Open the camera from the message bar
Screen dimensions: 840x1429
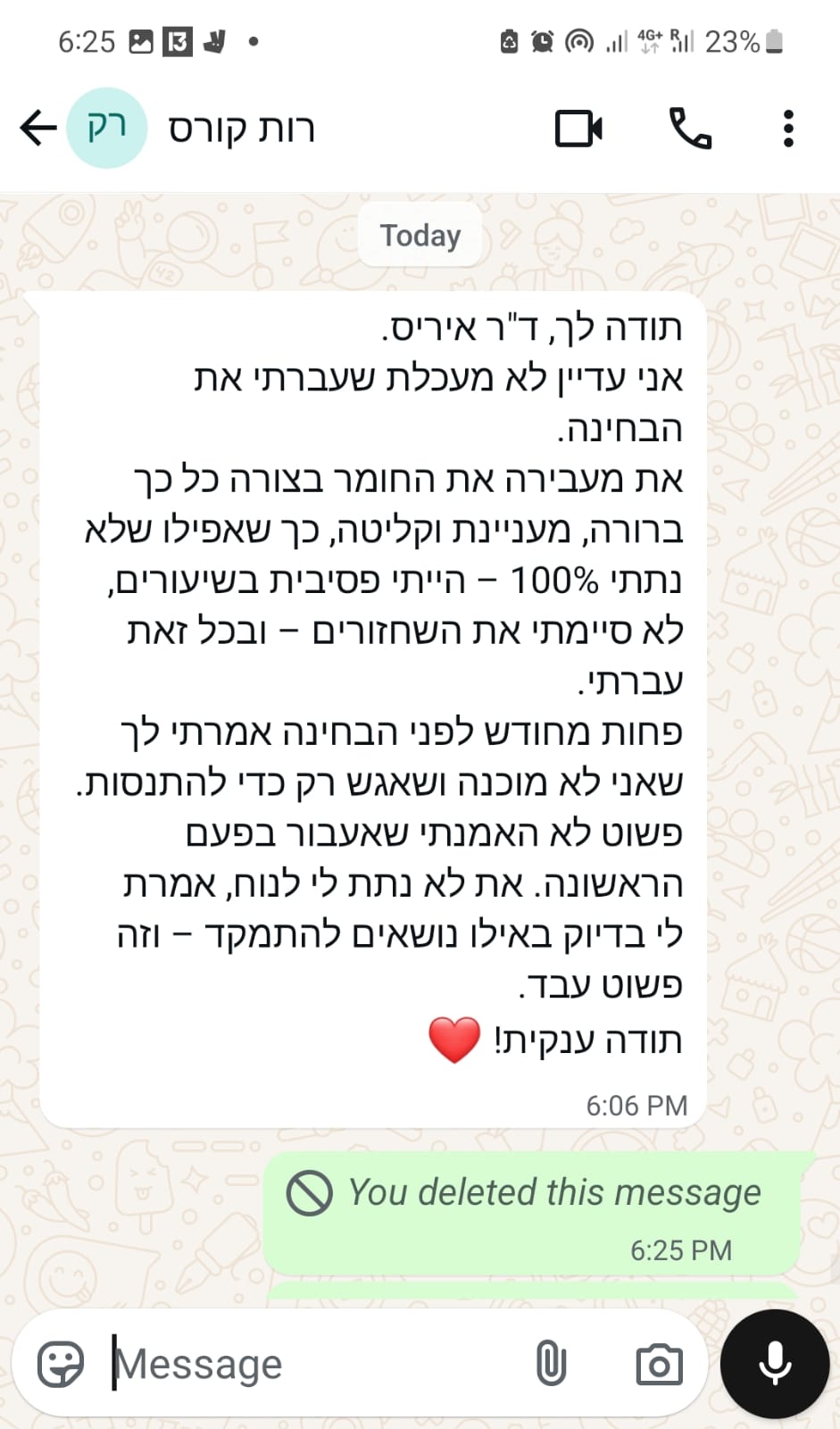pos(659,1364)
